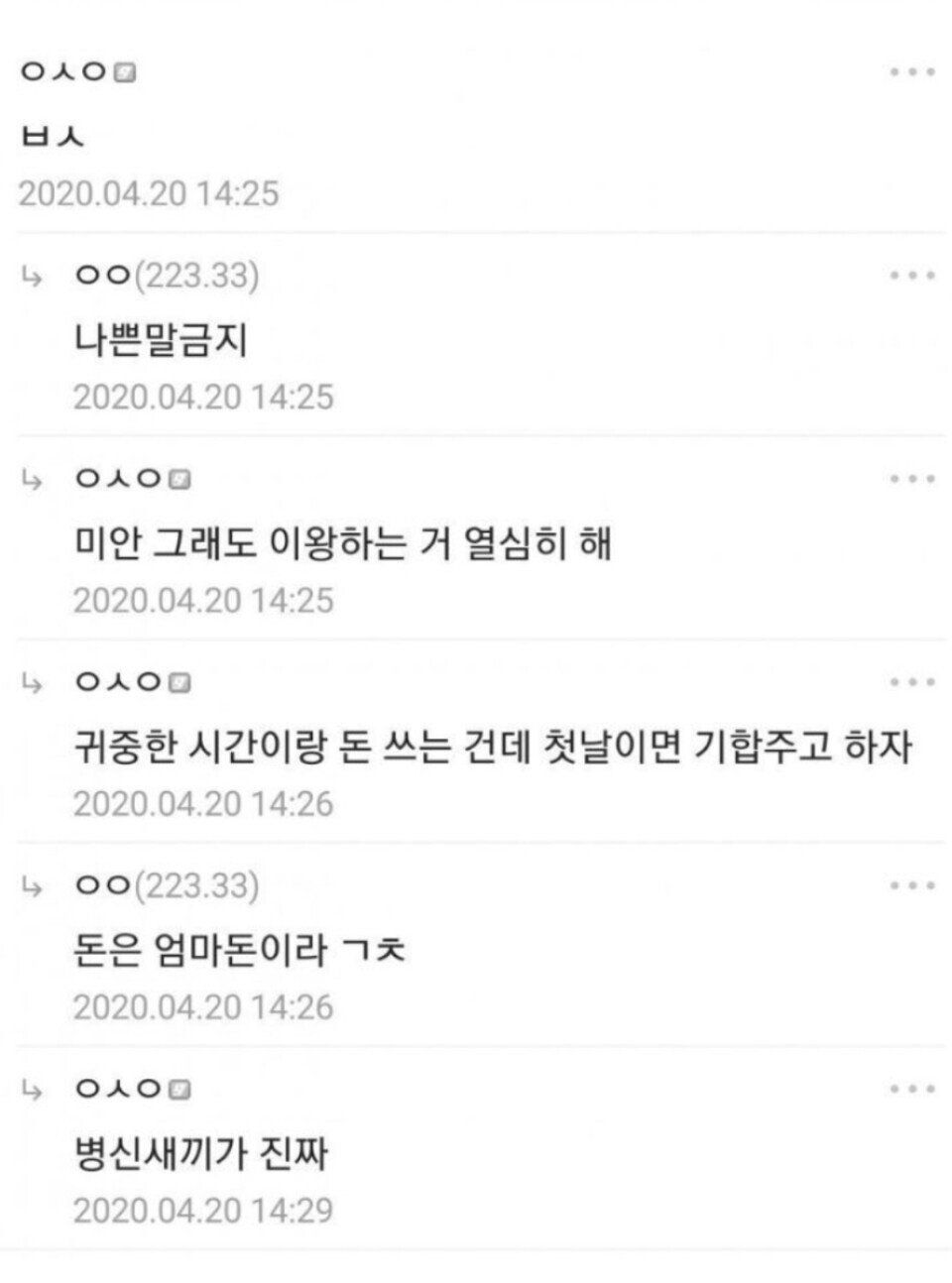Viewport: 952px width, 1283px height.
Task: Open the overflow menu for the ㅂㅅ comment
Action: click(x=912, y=72)
